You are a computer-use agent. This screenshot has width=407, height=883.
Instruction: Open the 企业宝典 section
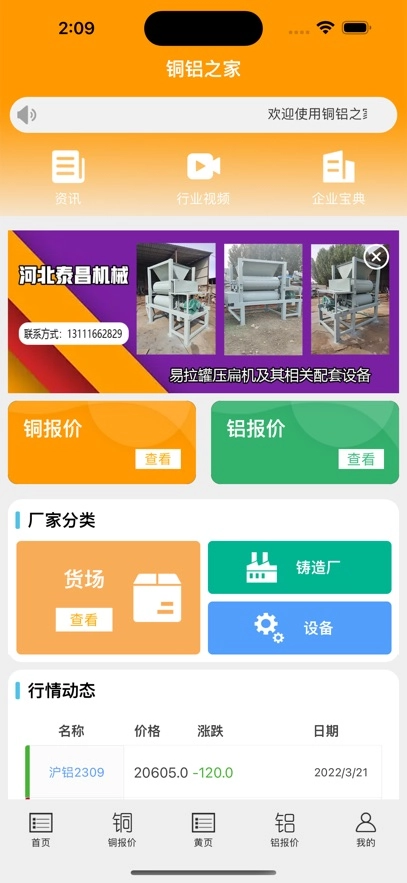pyautogui.click(x=338, y=177)
